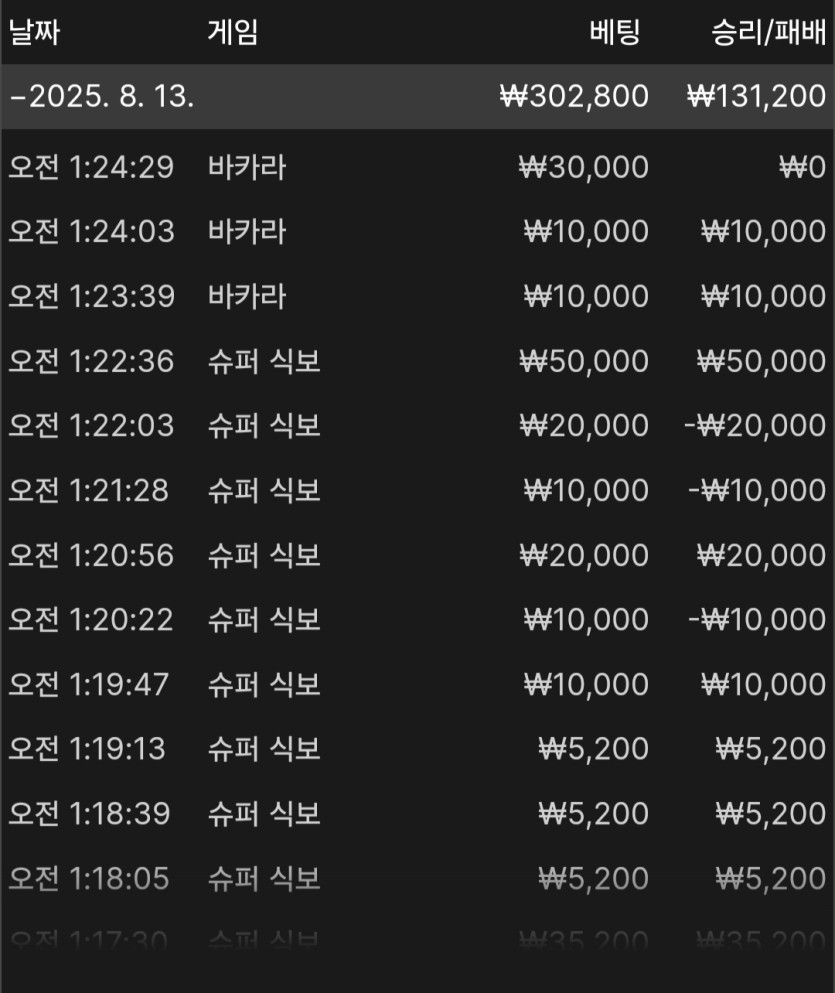Select the 오전 1:22:03 슈퍼 식보 entry
This screenshot has width=835, height=993.
(x=417, y=426)
